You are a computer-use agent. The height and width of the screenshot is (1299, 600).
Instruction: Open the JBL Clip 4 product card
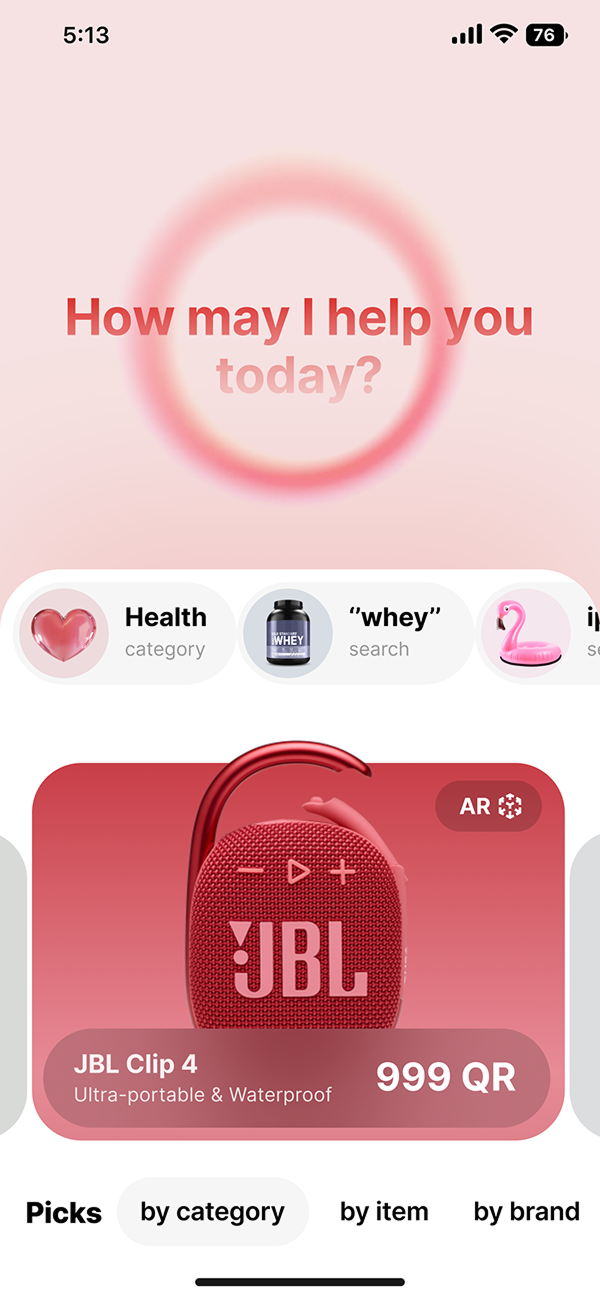[298, 920]
